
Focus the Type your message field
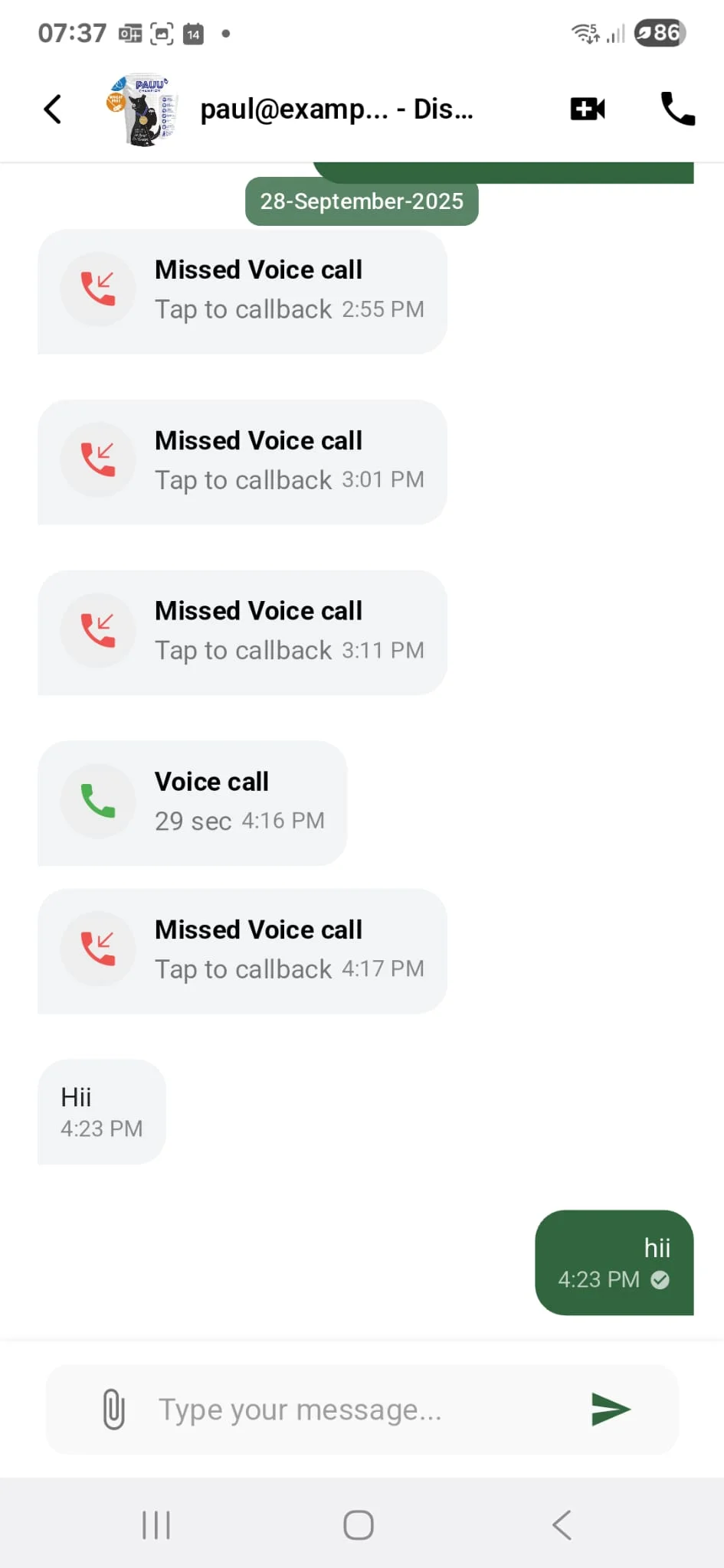pyautogui.click(x=352, y=1409)
